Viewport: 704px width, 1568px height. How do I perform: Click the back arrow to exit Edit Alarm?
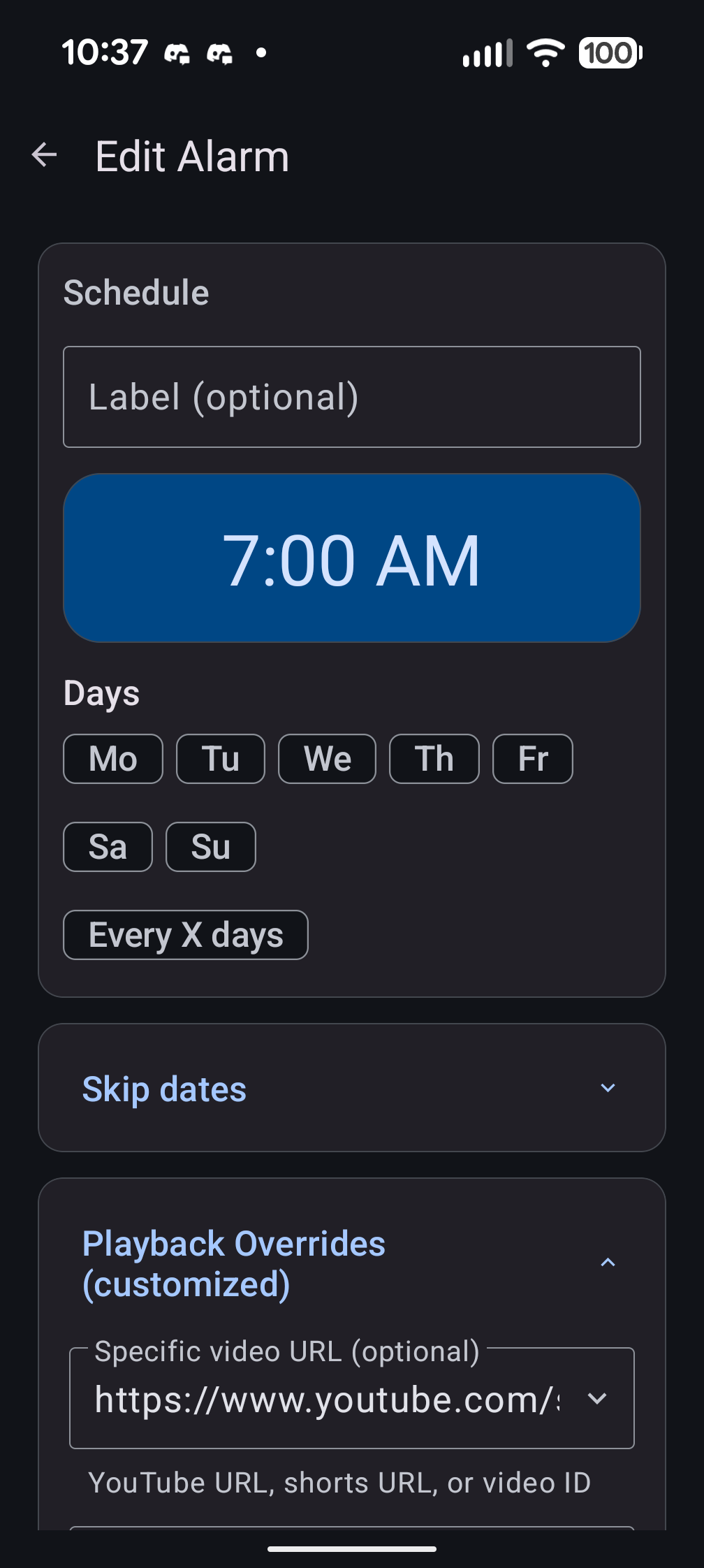click(43, 155)
